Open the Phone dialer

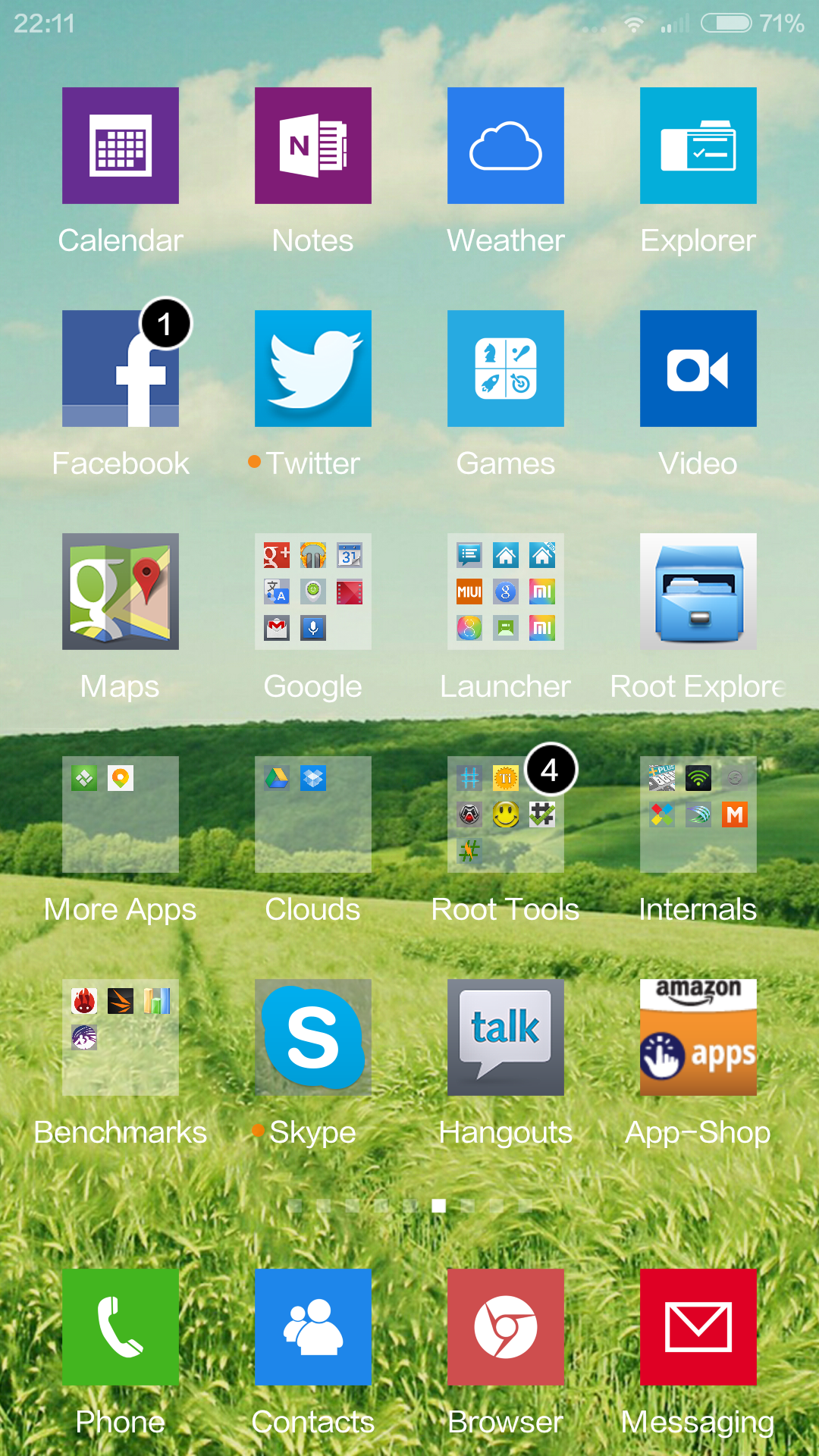pos(121,1327)
